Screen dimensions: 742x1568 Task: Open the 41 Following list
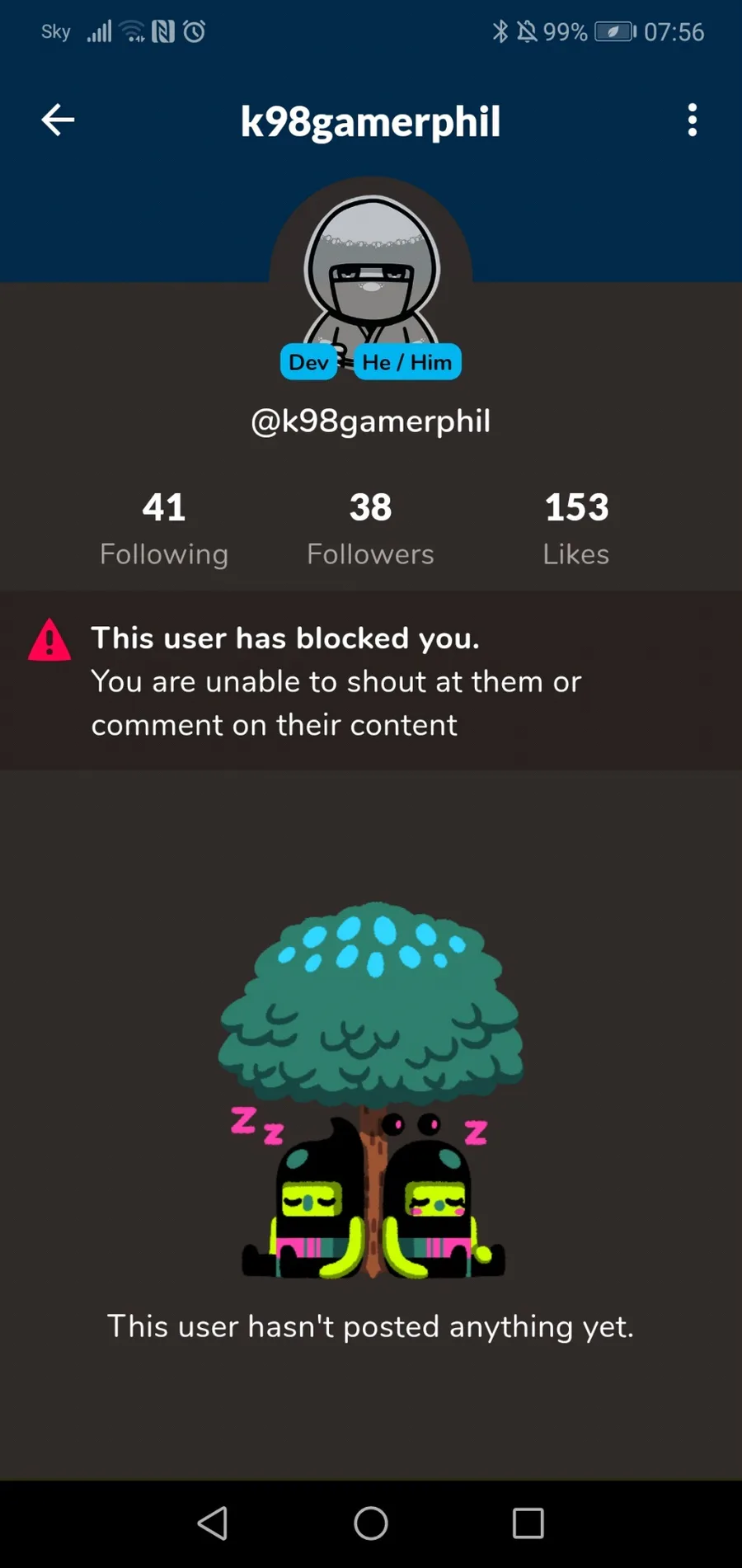164,529
